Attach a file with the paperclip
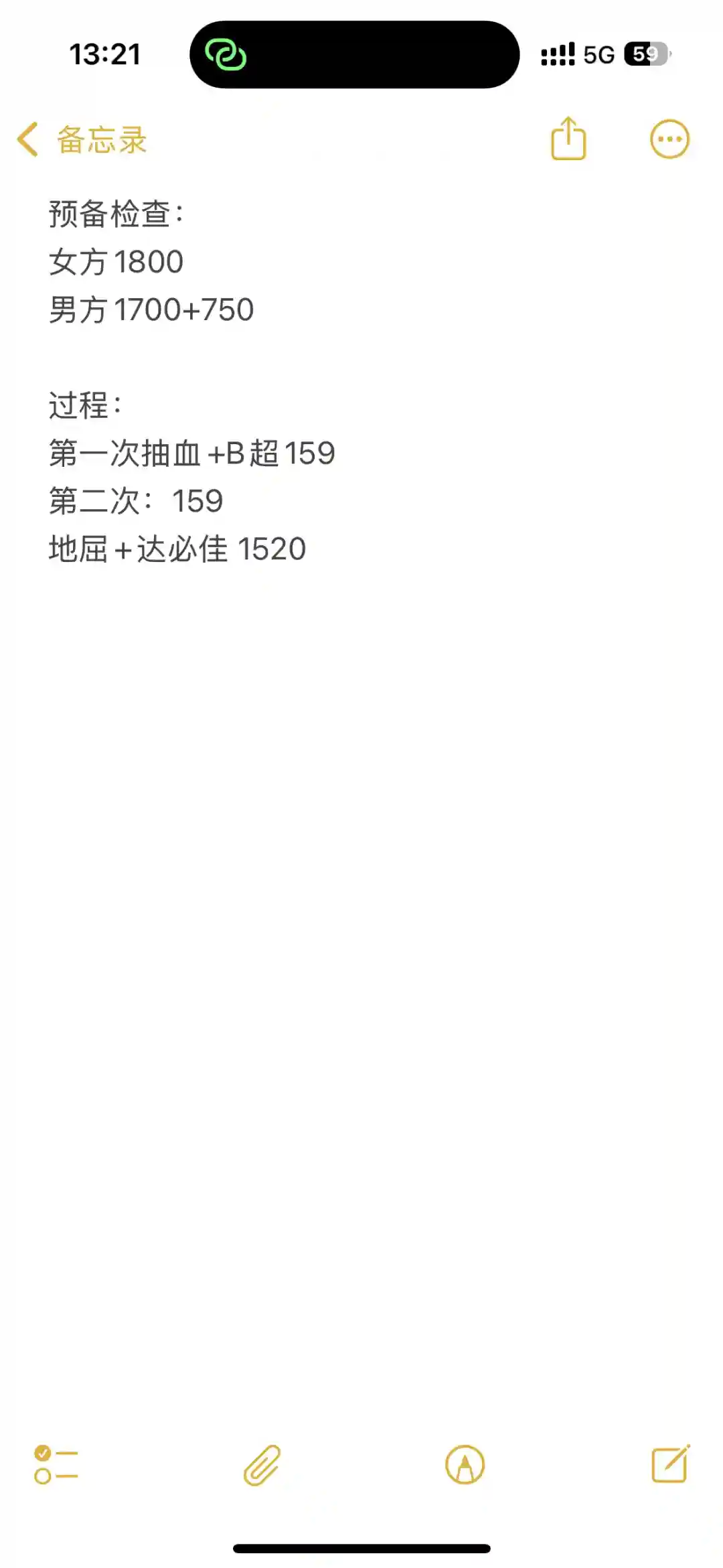 (x=262, y=1465)
